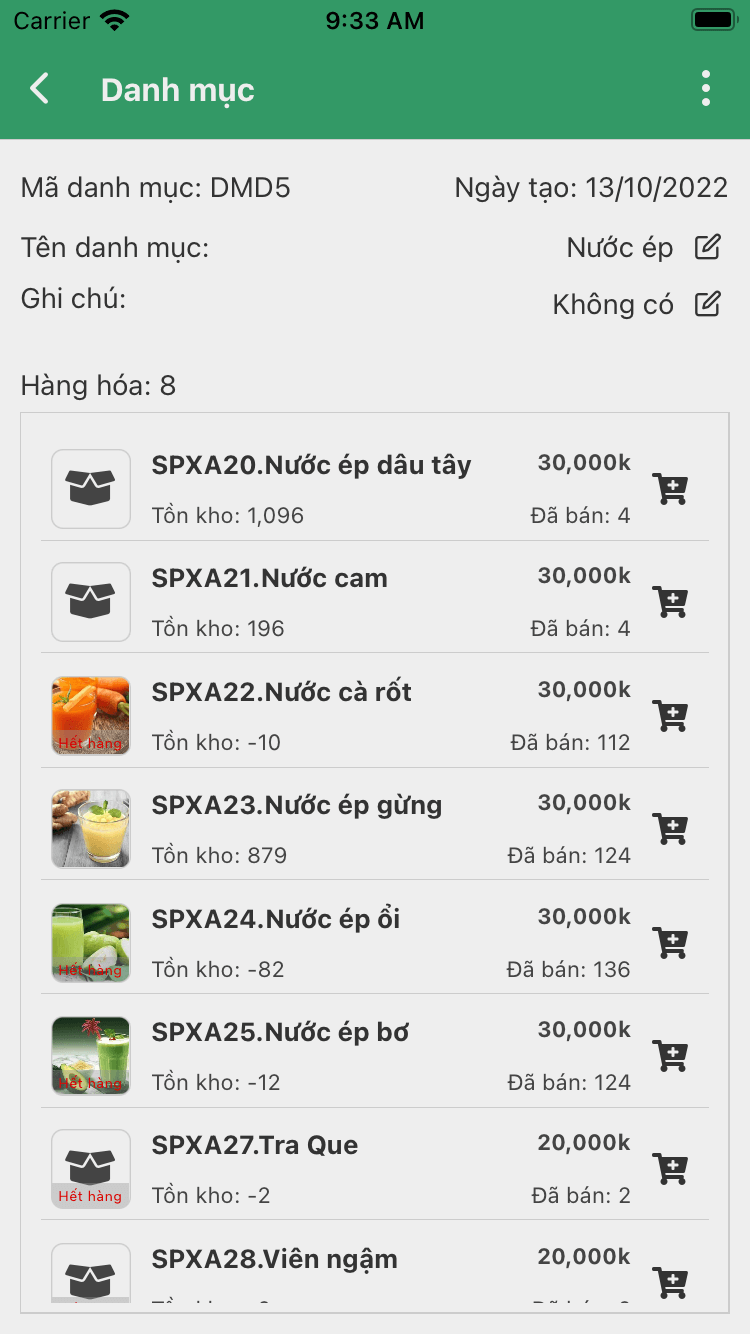This screenshot has height=1334, width=750.
Task: Select the SPXA23 Nước ép gừng row
Action: point(340,828)
